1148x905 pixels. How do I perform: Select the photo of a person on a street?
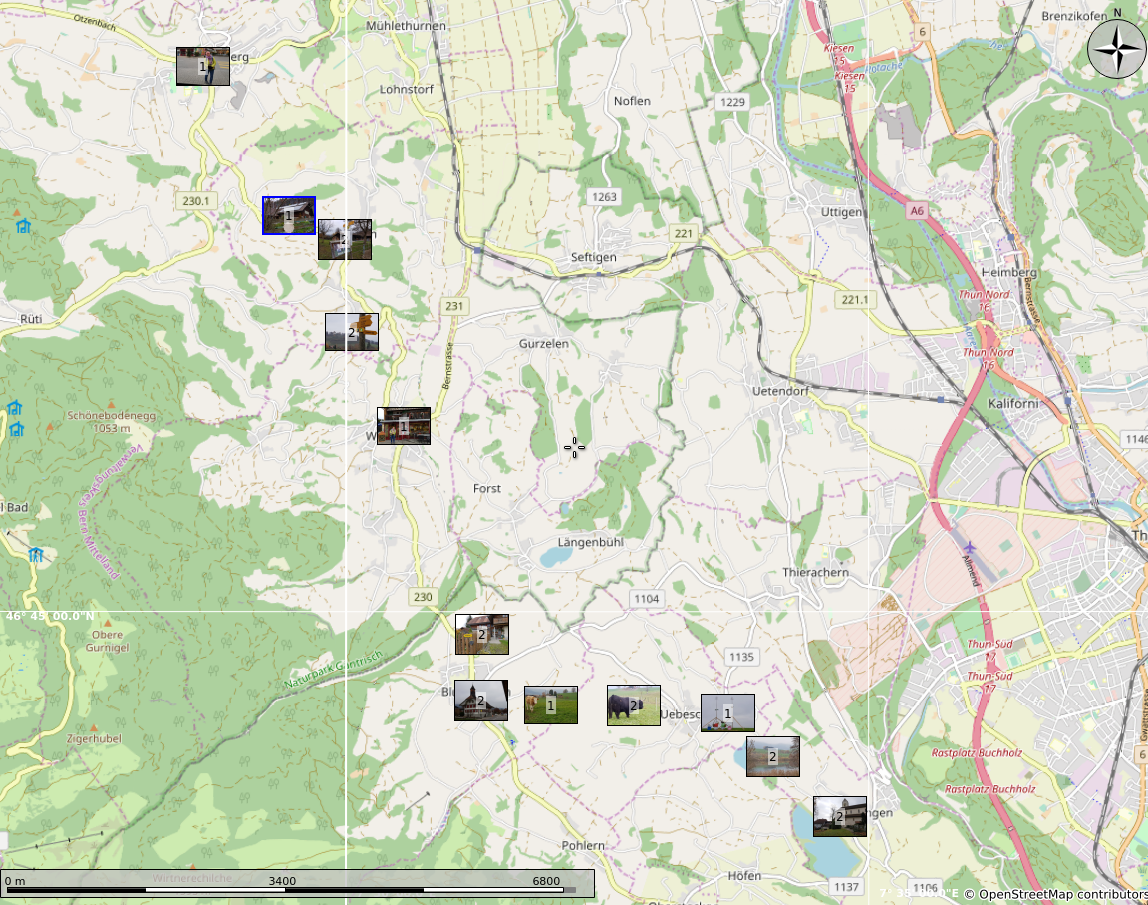tap(203, 66)
